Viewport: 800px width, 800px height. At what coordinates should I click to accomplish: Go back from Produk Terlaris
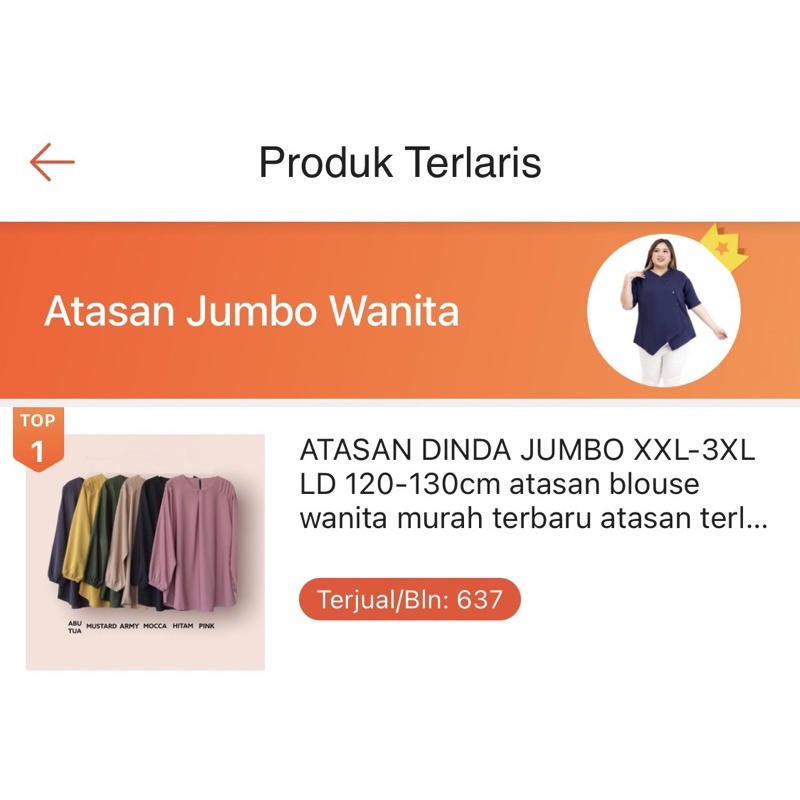52,161
